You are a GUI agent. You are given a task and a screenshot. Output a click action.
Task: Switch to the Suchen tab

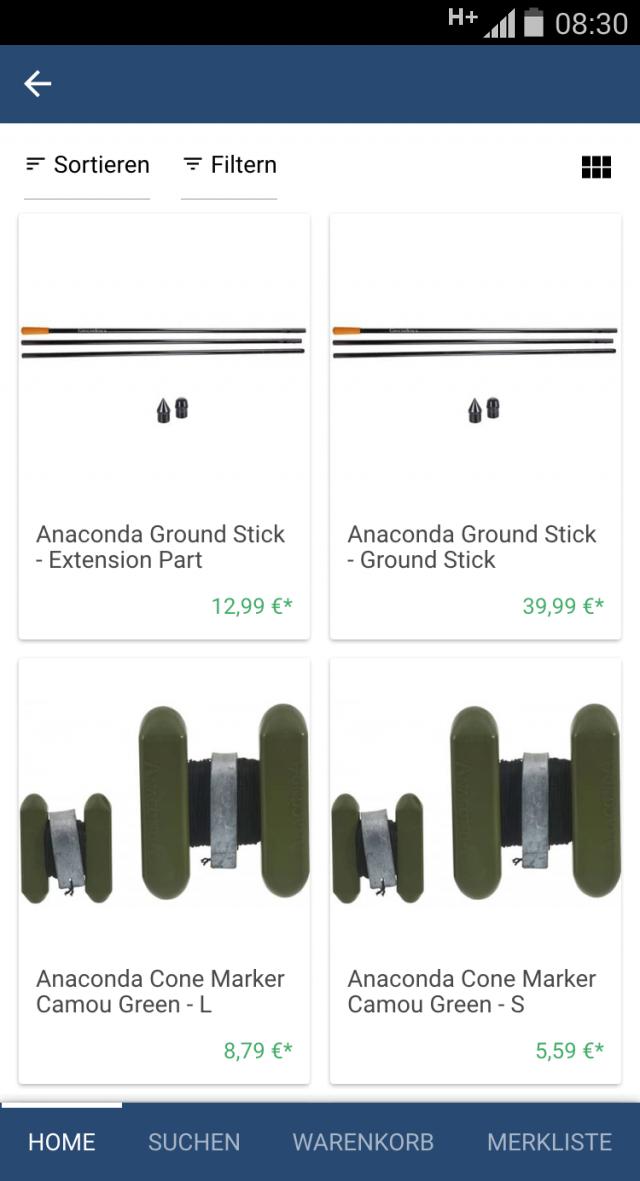[194, 1142]
